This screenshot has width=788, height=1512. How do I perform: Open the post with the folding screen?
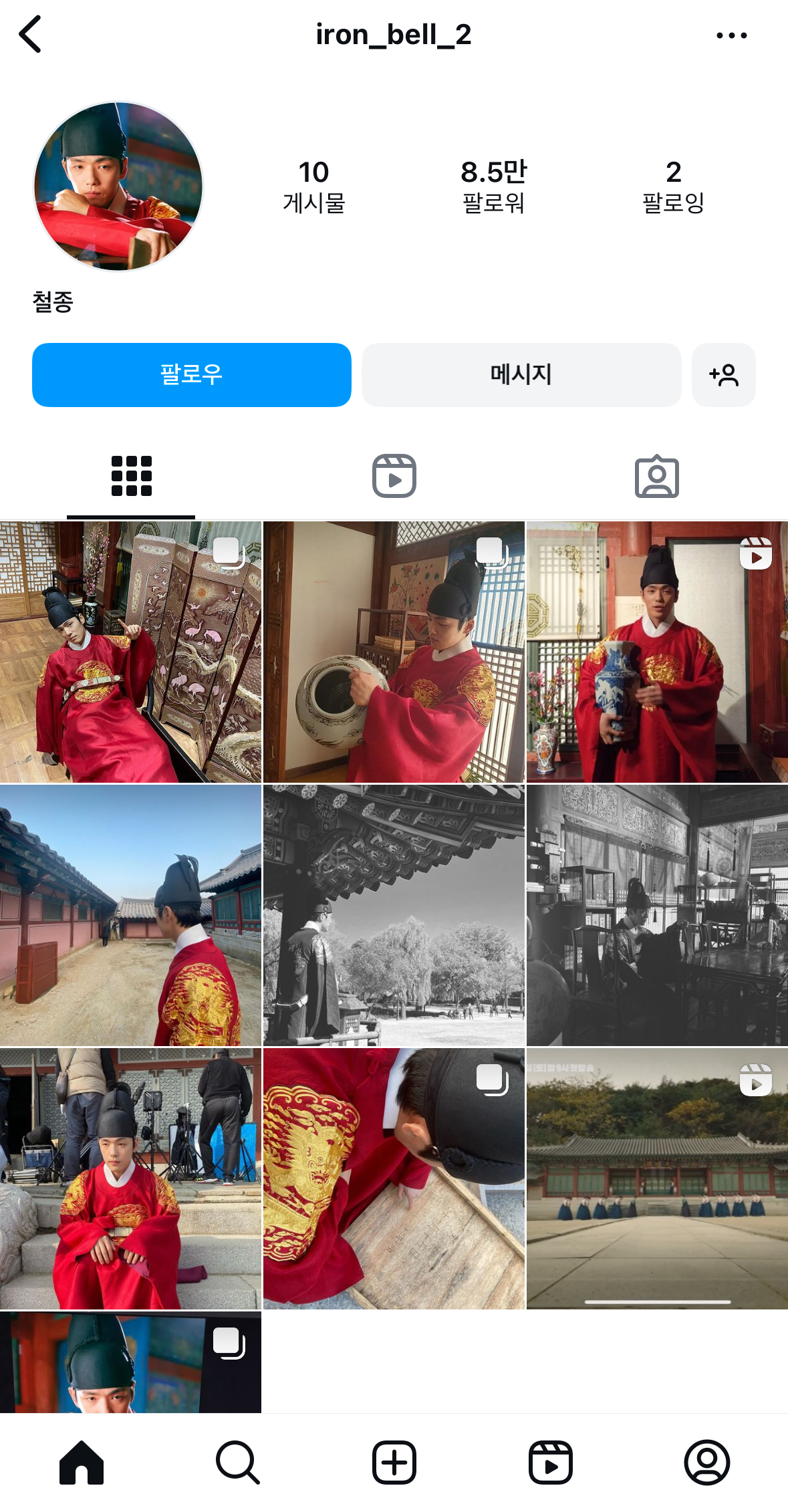tap(130, 652)
